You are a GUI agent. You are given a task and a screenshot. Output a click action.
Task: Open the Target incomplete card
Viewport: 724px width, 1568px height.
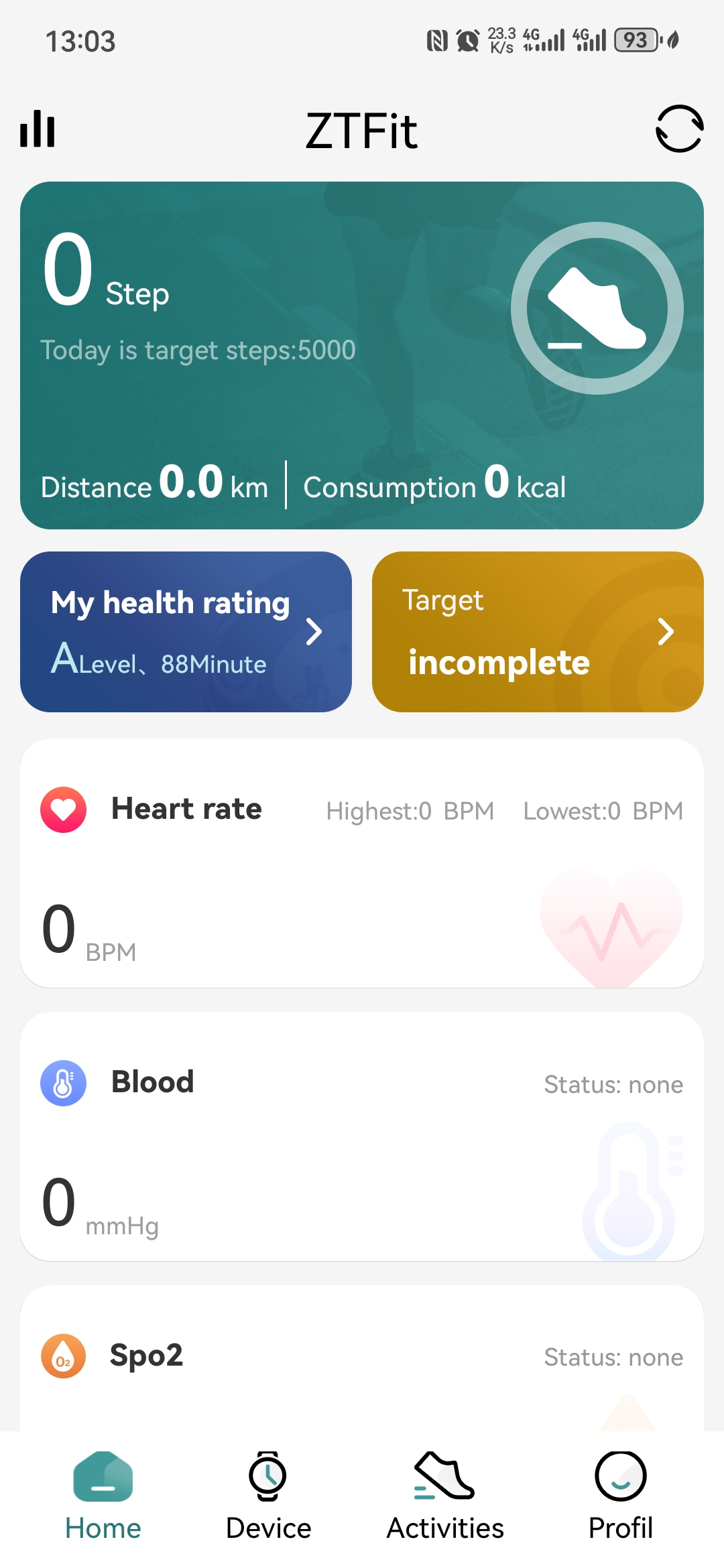[538, 631]
